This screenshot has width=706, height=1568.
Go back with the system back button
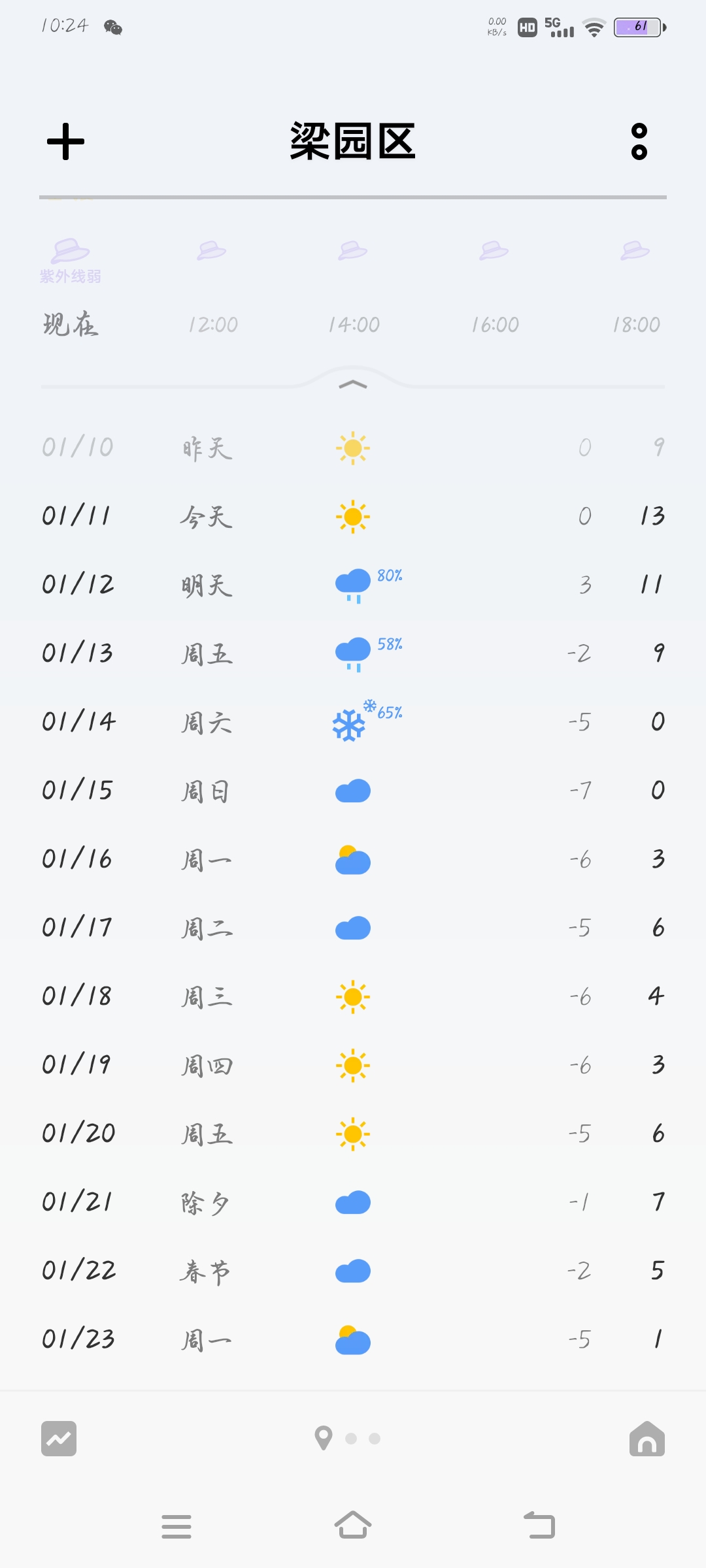point(539,1526)
